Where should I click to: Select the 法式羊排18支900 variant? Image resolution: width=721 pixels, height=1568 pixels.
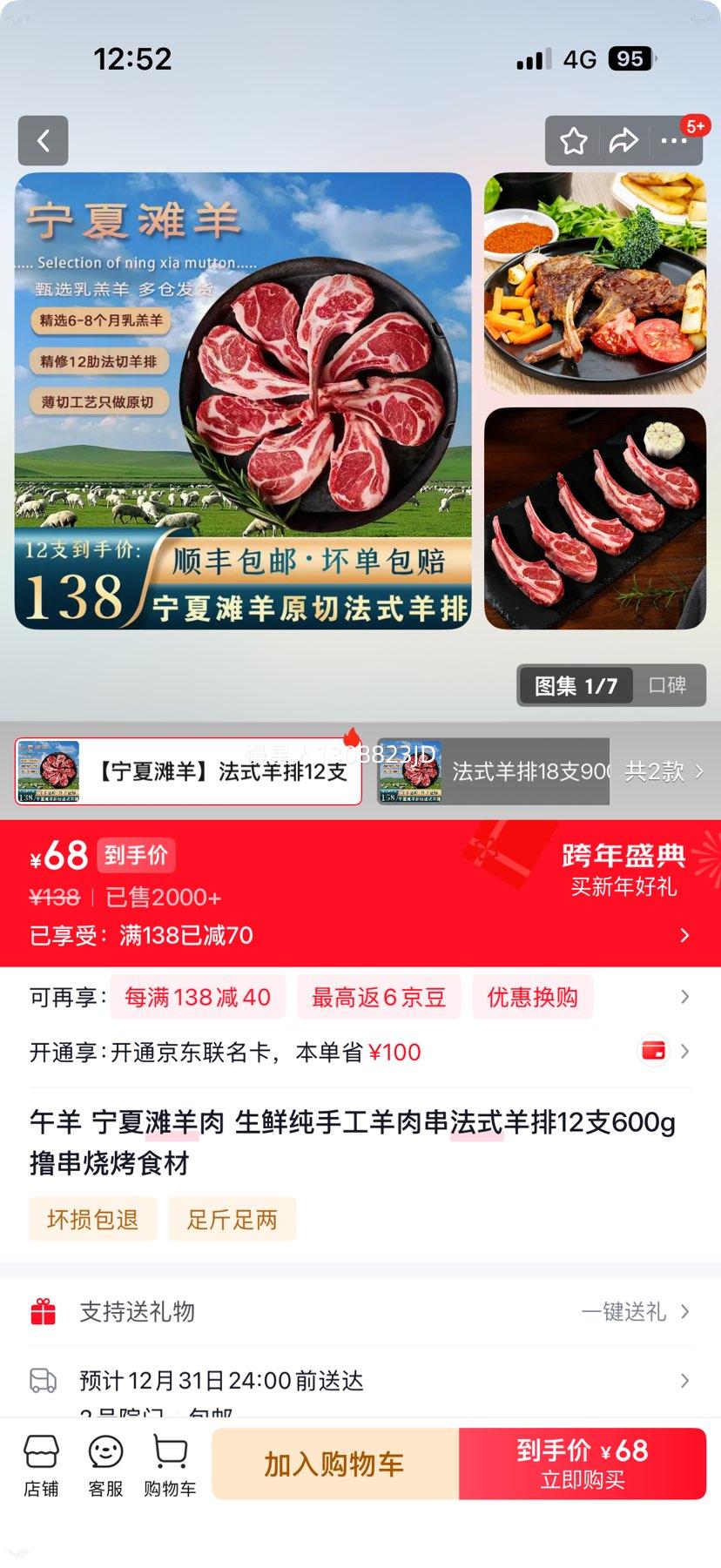pos(492,771)
